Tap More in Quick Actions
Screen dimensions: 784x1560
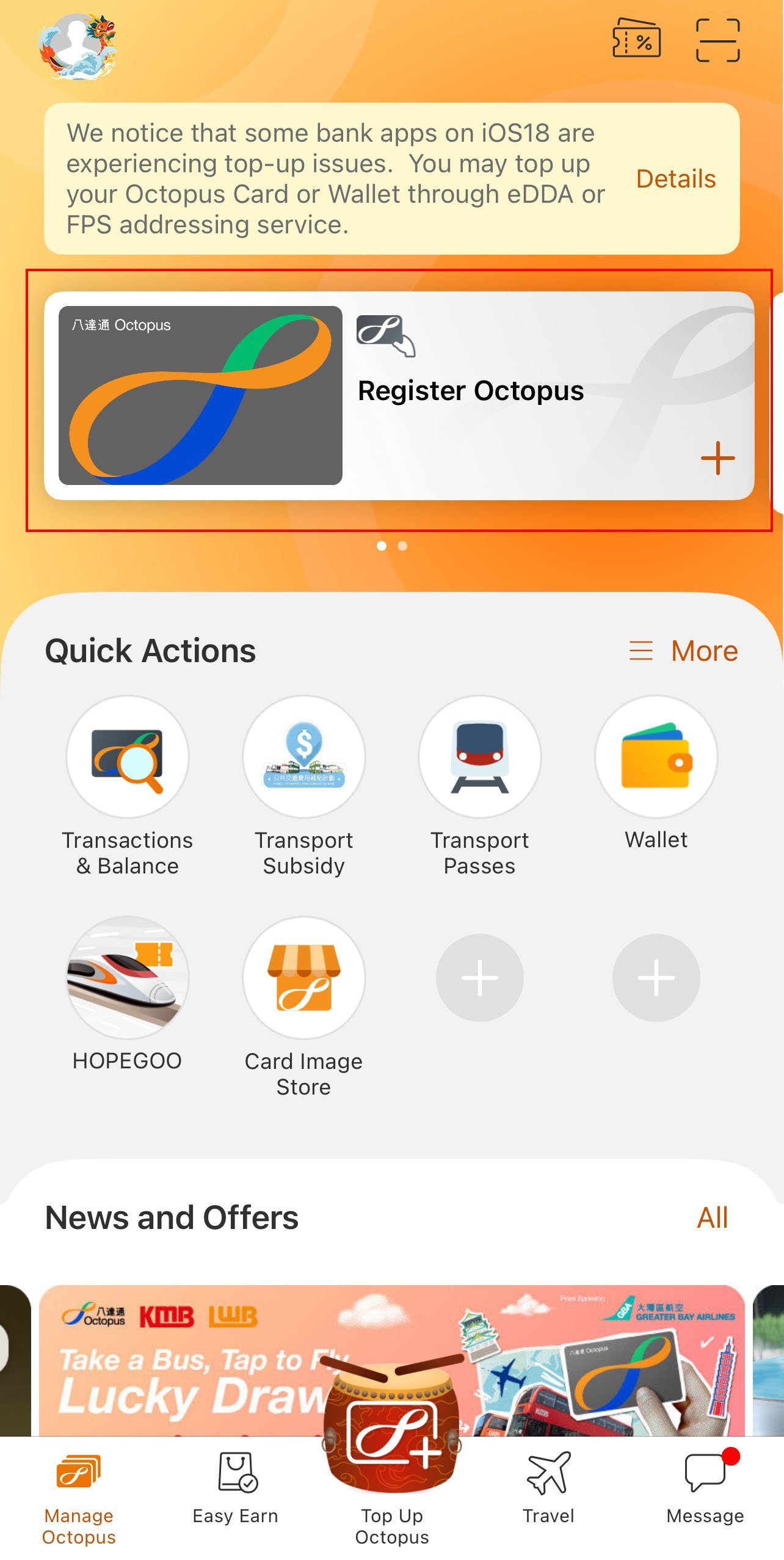(684, 651)
